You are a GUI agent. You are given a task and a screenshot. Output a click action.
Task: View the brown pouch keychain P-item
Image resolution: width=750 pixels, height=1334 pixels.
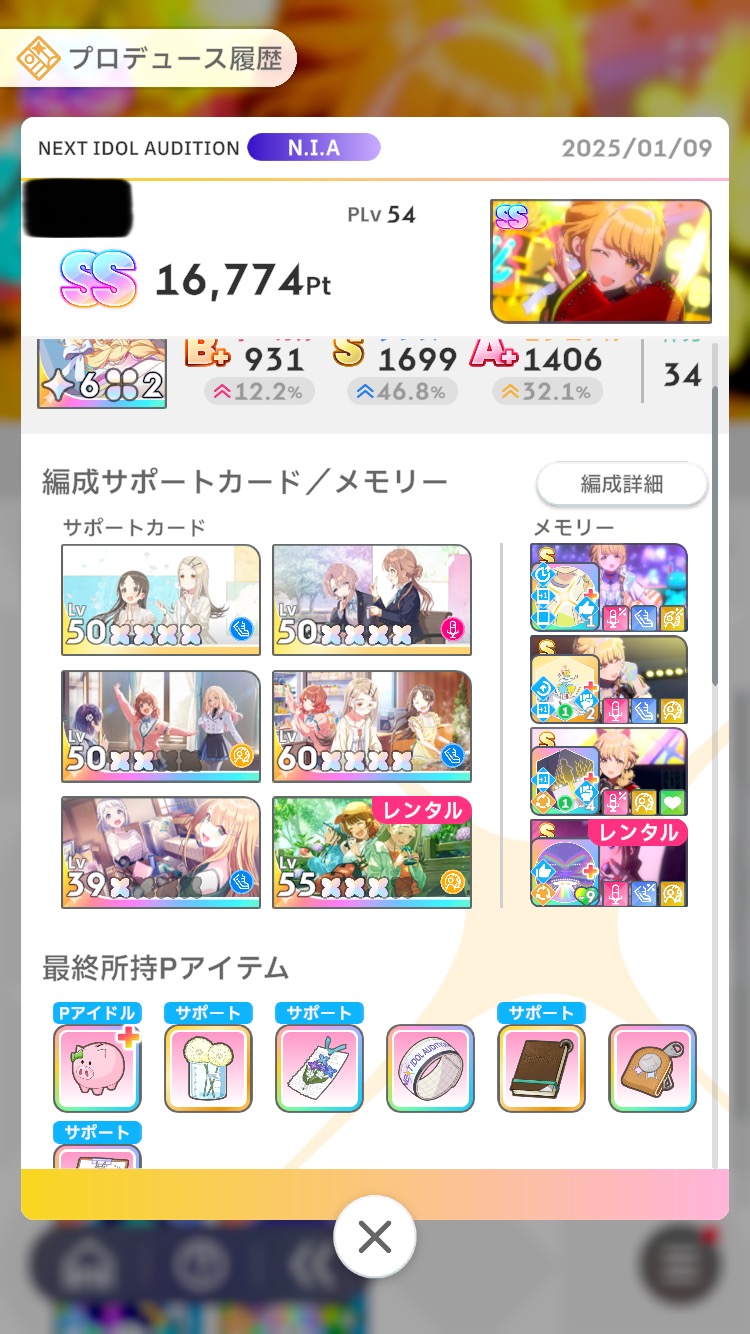(x=652, y=1068)
